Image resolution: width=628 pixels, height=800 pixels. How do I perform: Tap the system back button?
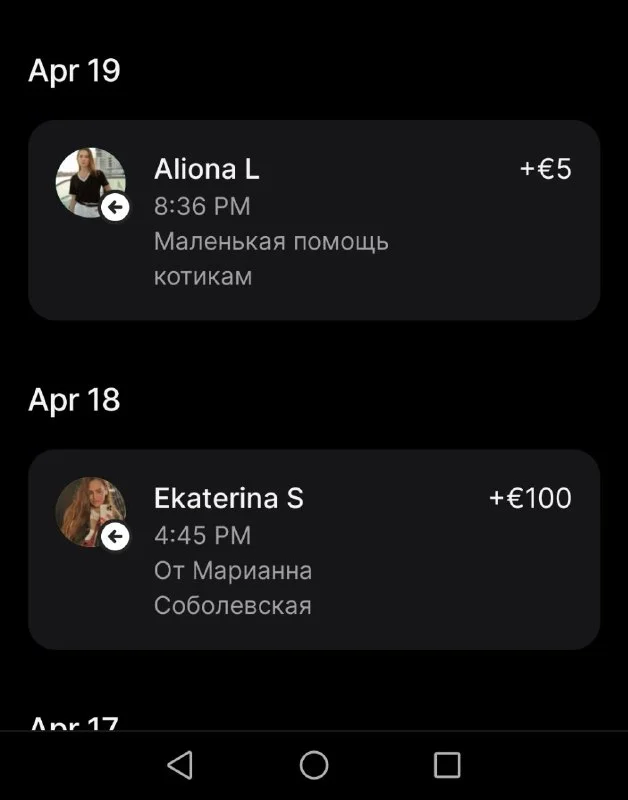point(180,765)
